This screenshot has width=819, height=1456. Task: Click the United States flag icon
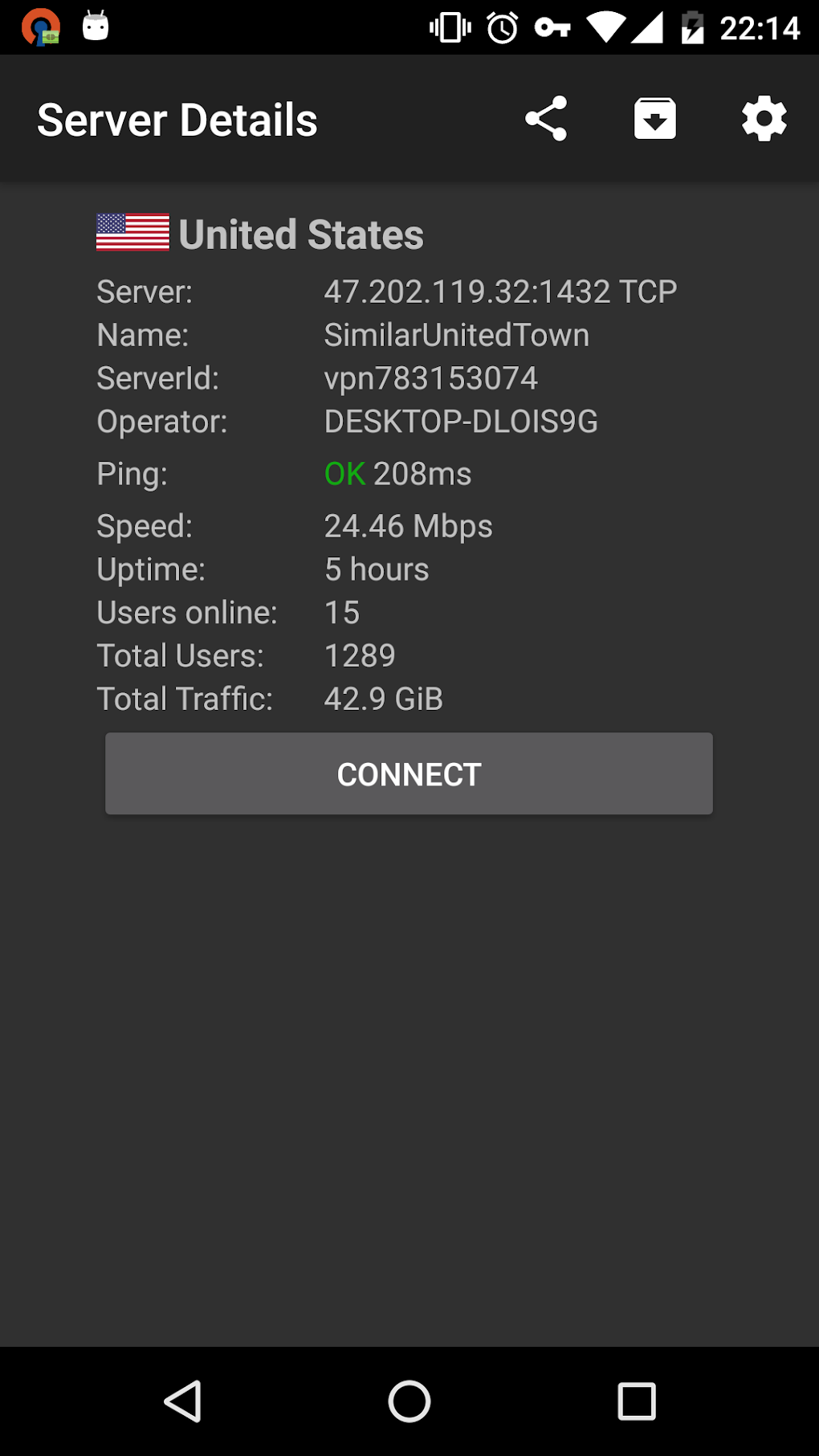(132, 233)
